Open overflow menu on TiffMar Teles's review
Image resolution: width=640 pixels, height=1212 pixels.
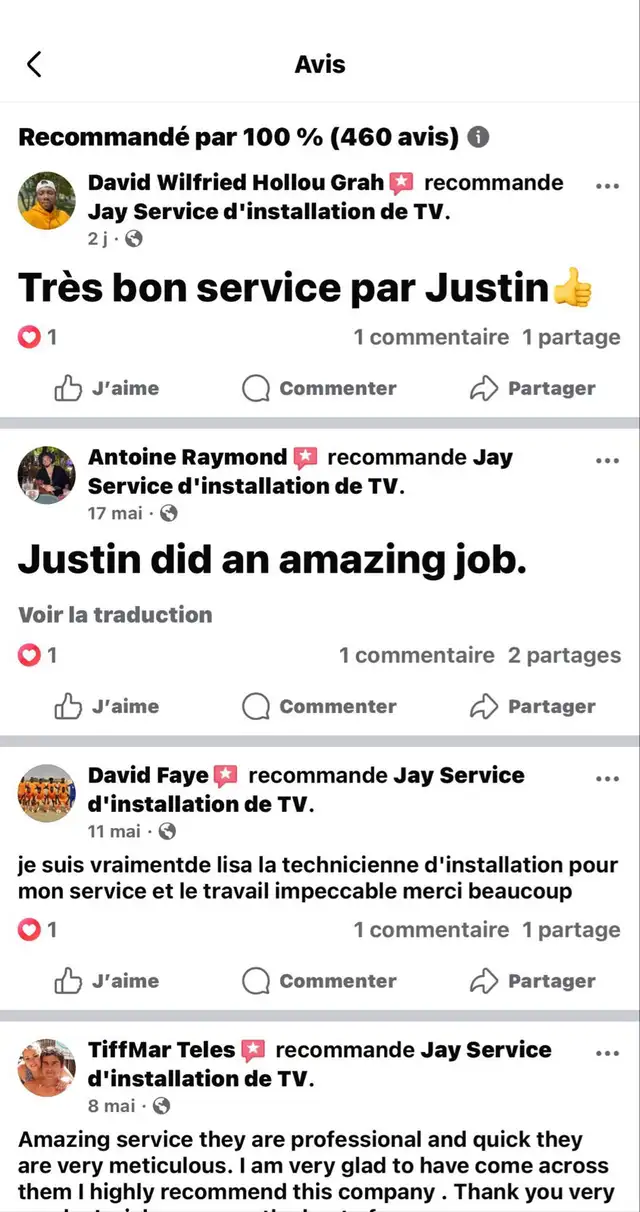pyautogui.click(x=607, y=1054)
